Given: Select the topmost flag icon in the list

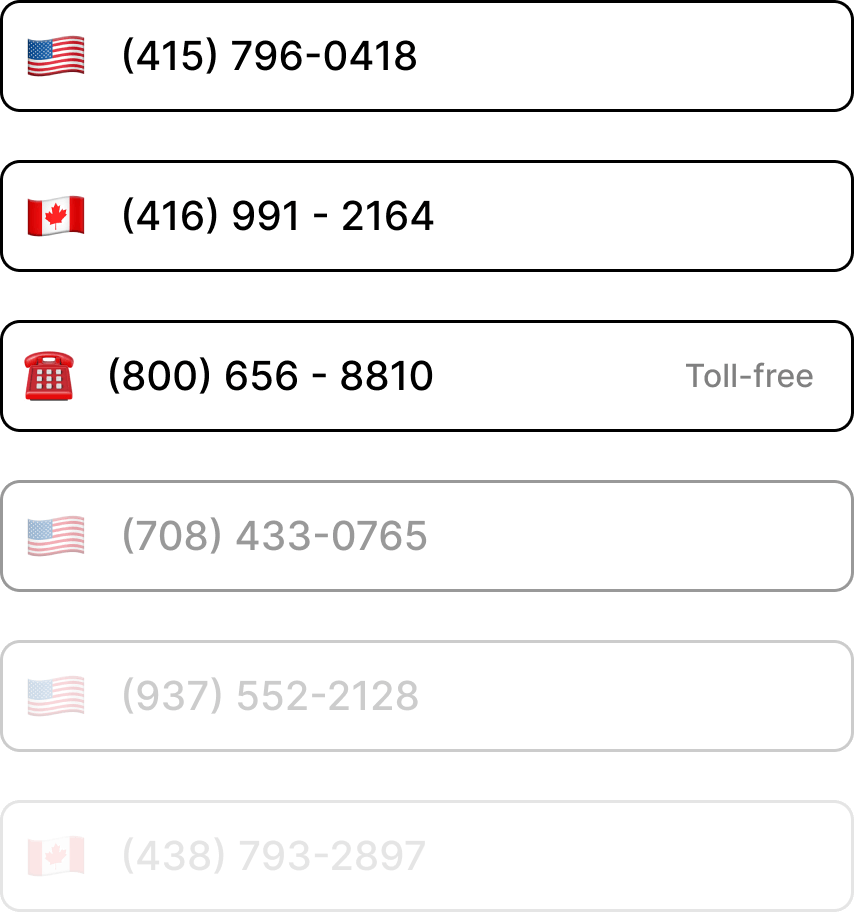Looking at the screenshot, I should coord(55,55).
